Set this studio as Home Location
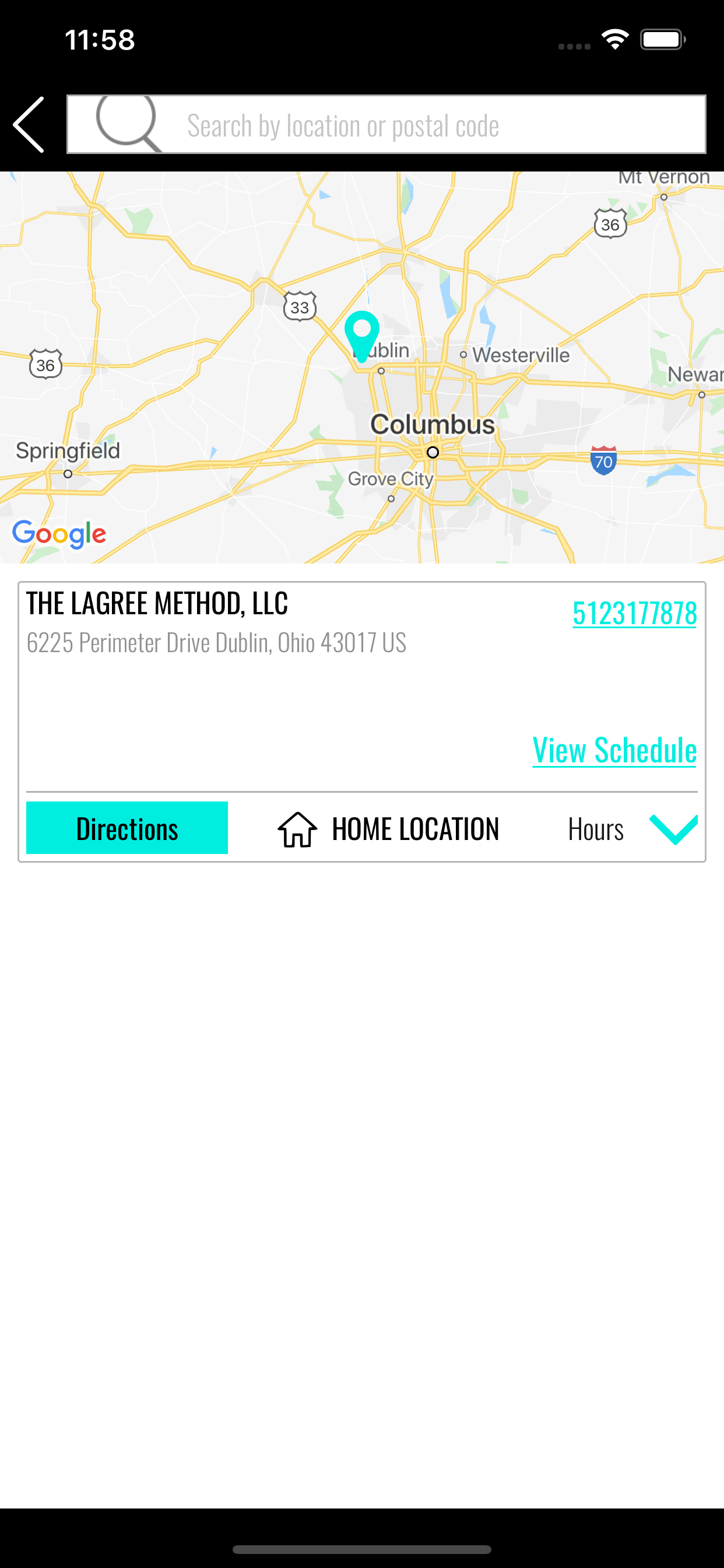This screenshot has width=724, height=1568. point(388,829)
